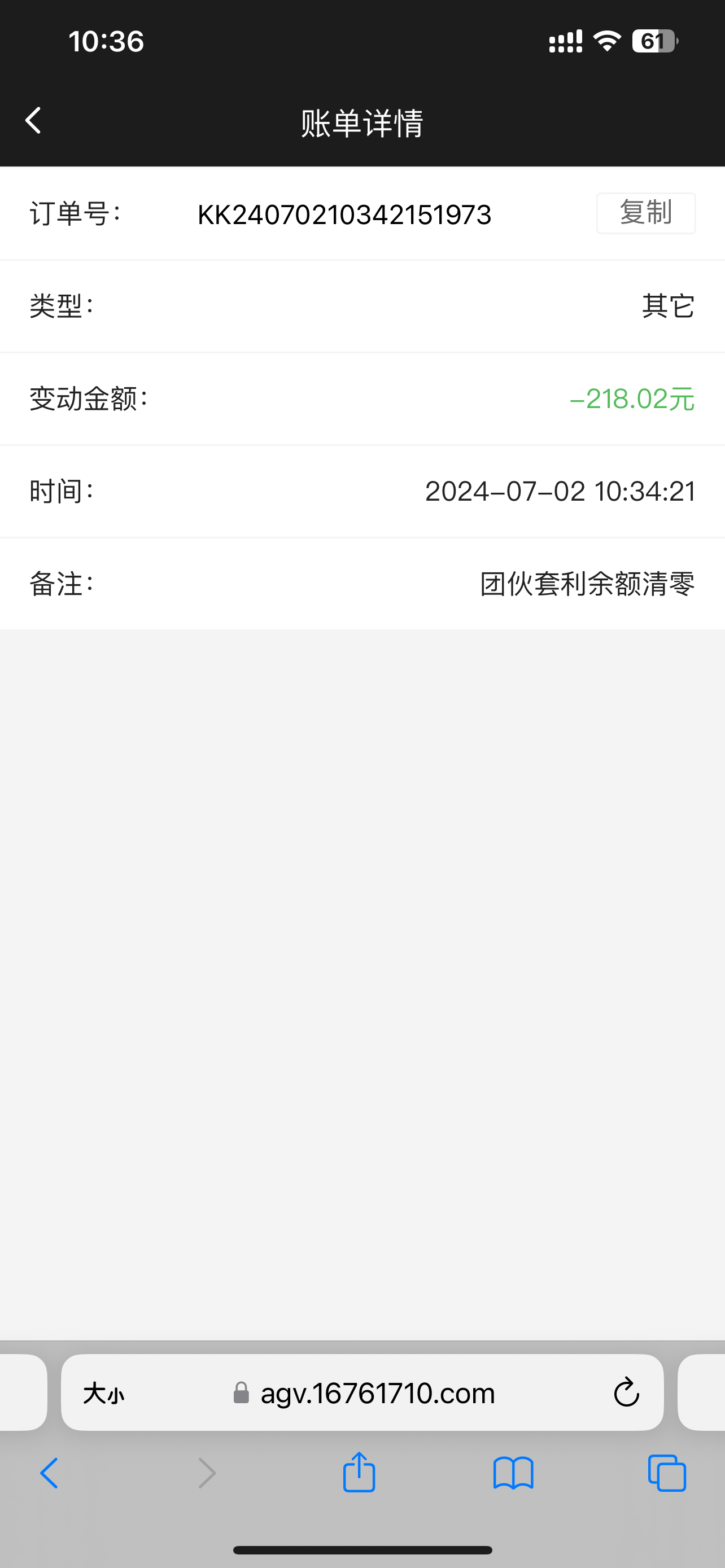Open the tab overview icon
The image size is (725, 1568).
tap(667, 1473)
